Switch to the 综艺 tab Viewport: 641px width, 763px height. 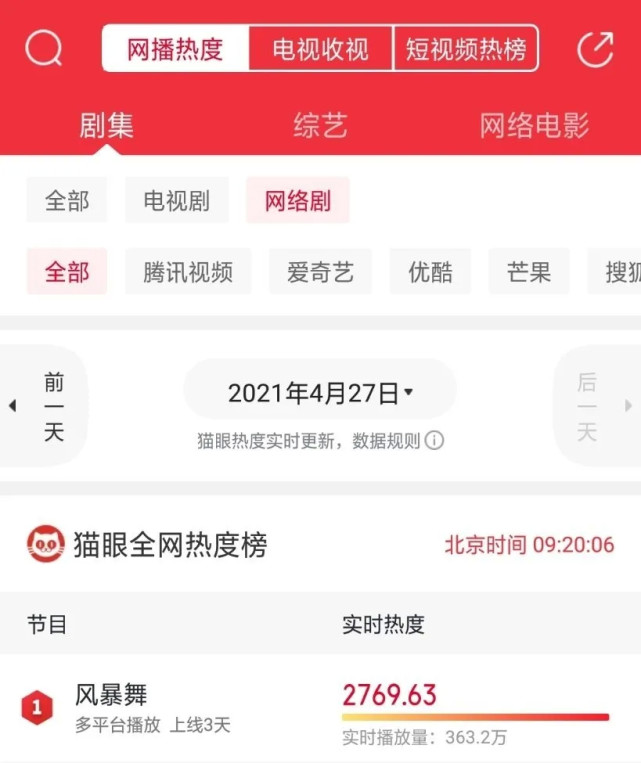point(320,126)
